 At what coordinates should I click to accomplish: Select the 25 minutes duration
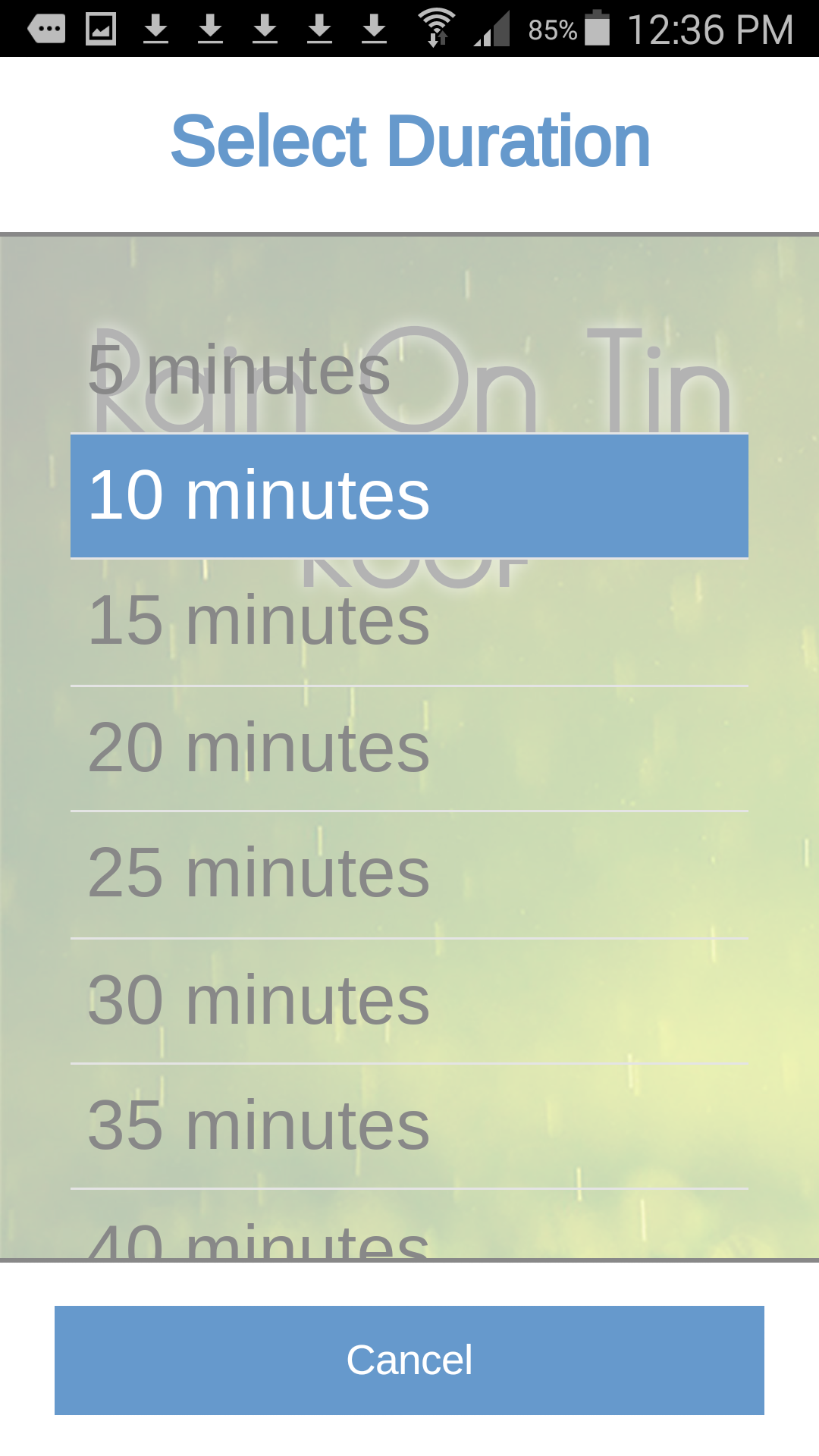pyautogui.click(x=409, y=874)
